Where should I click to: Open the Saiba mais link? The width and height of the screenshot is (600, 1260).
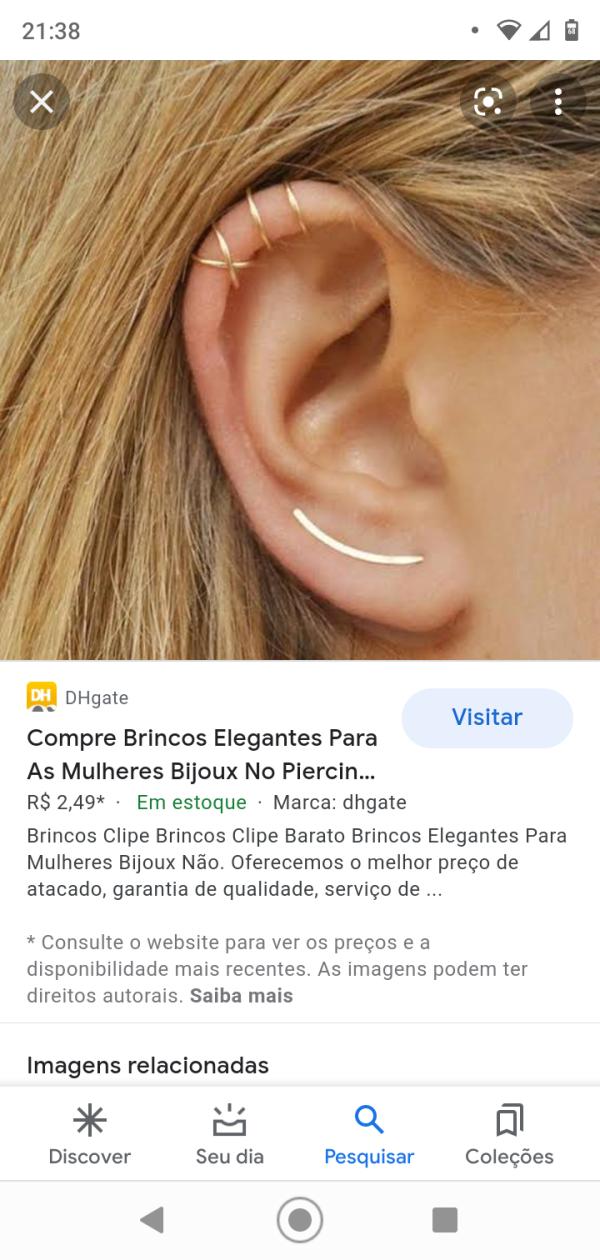tap(241, 996)
